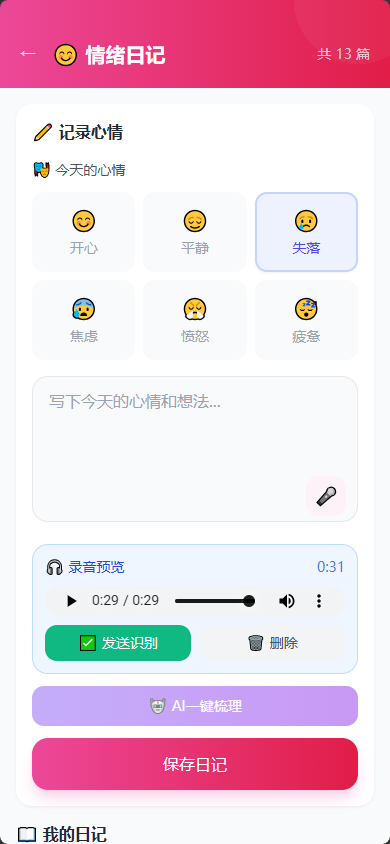Open the audio player overflow menu
Image resolution: width=390 pixels, height=844 pixels.
point(319,601)
